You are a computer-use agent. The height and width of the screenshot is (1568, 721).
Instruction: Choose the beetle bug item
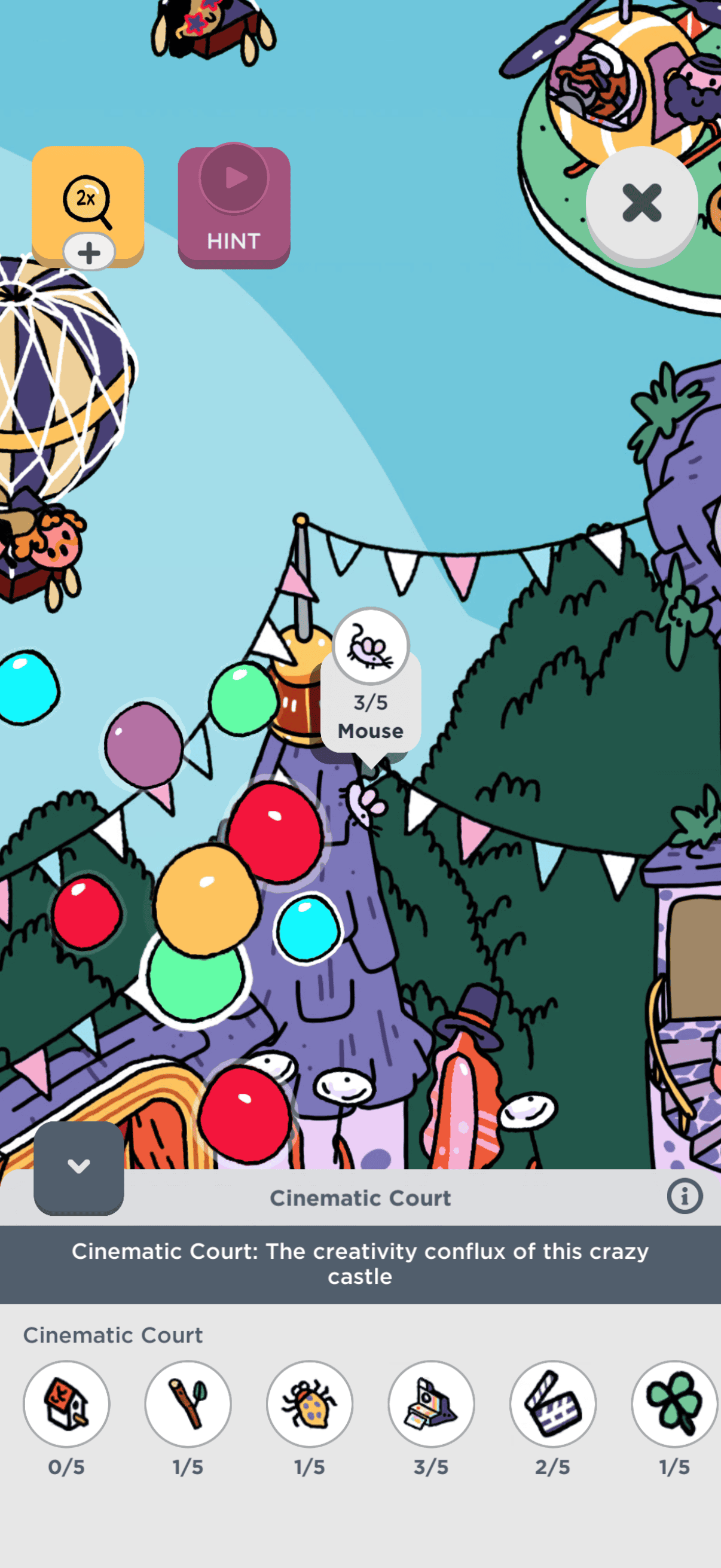coord(310,1404)
